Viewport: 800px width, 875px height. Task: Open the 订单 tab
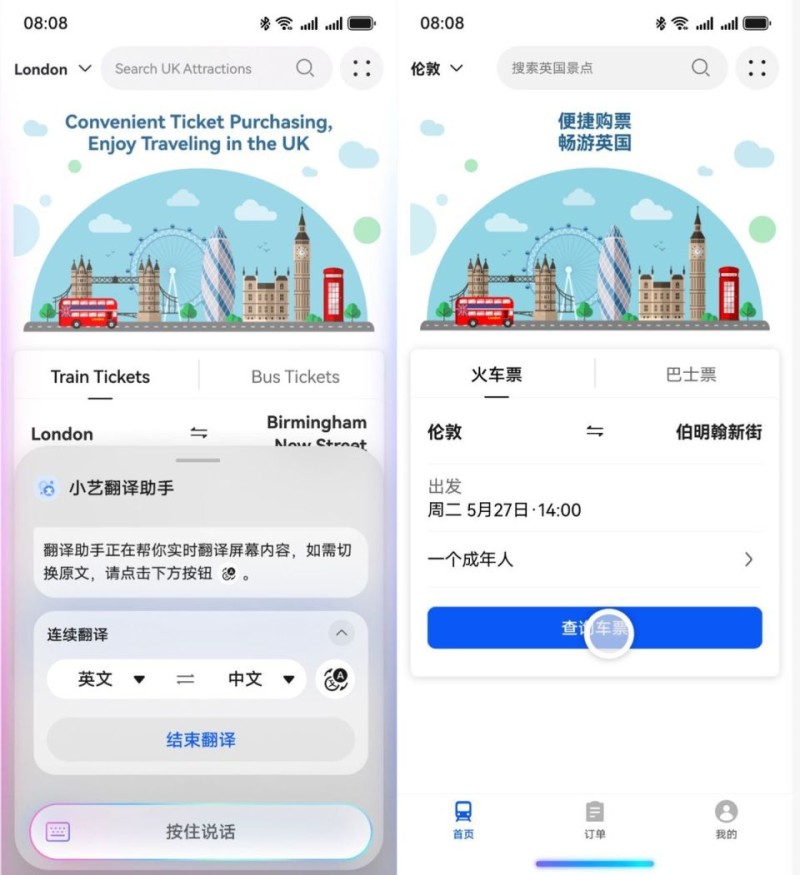[x=595, y=819]
